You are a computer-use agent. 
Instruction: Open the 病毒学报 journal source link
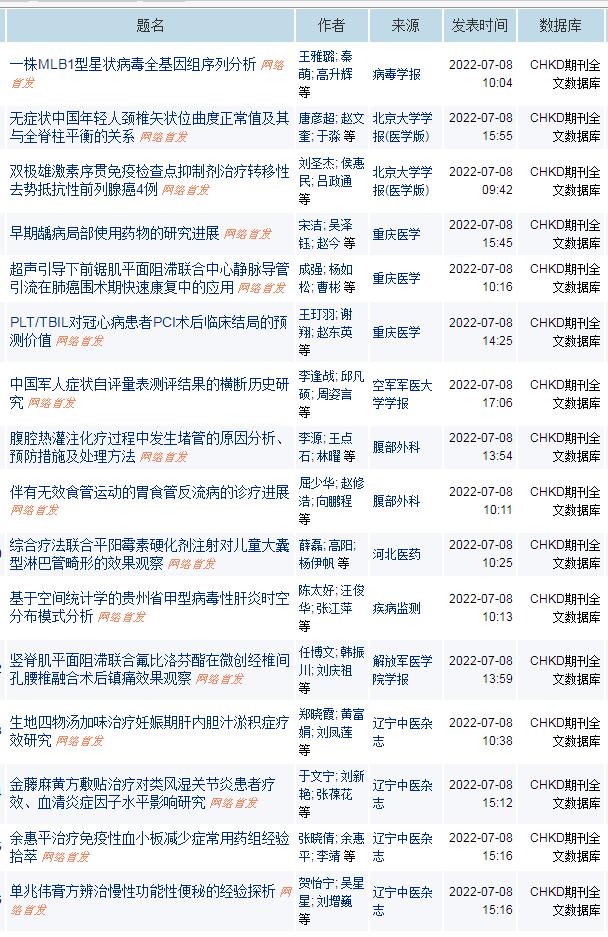[396, 74]
